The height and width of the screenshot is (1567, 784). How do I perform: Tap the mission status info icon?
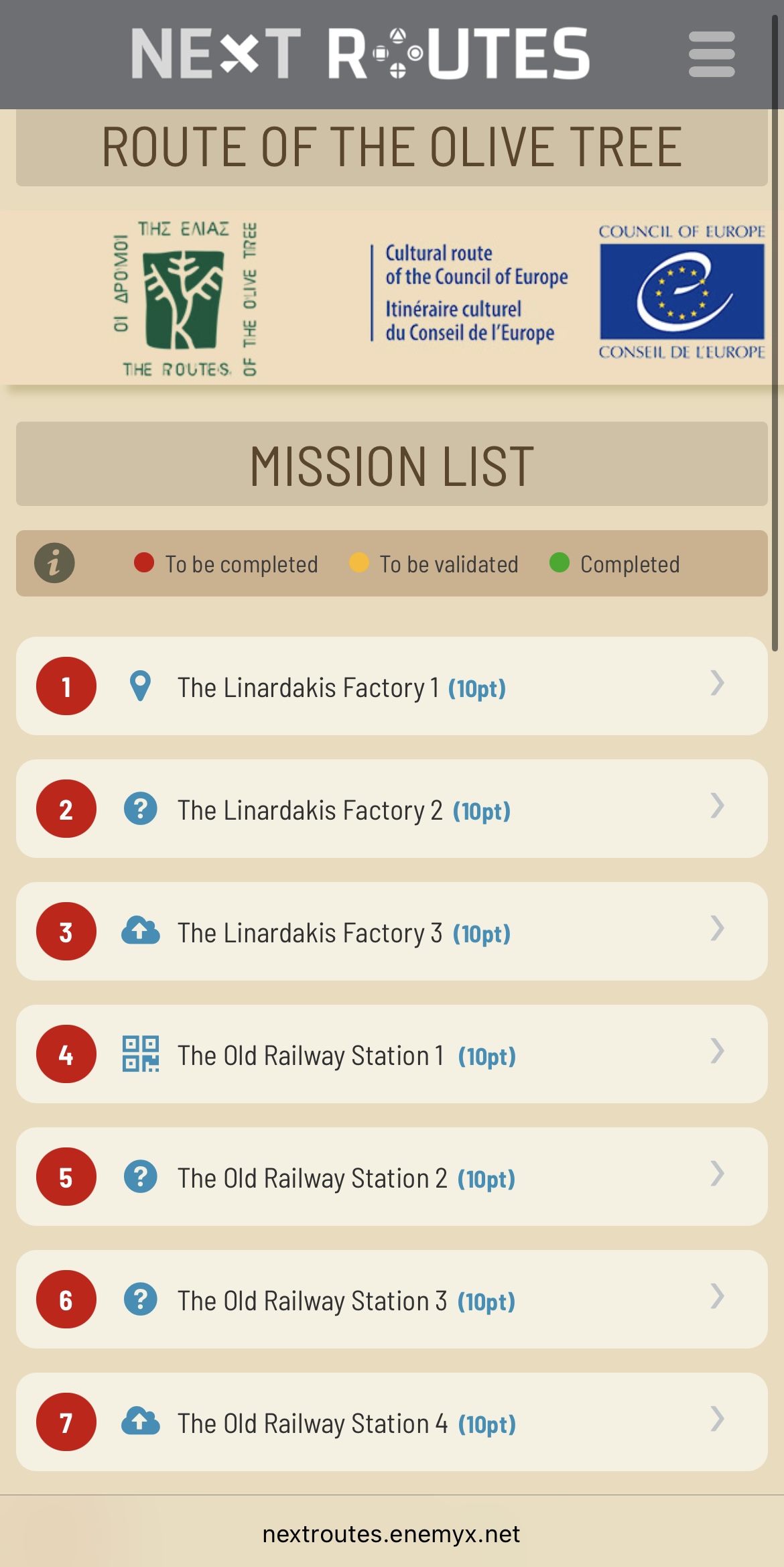(x=54, y=563)
